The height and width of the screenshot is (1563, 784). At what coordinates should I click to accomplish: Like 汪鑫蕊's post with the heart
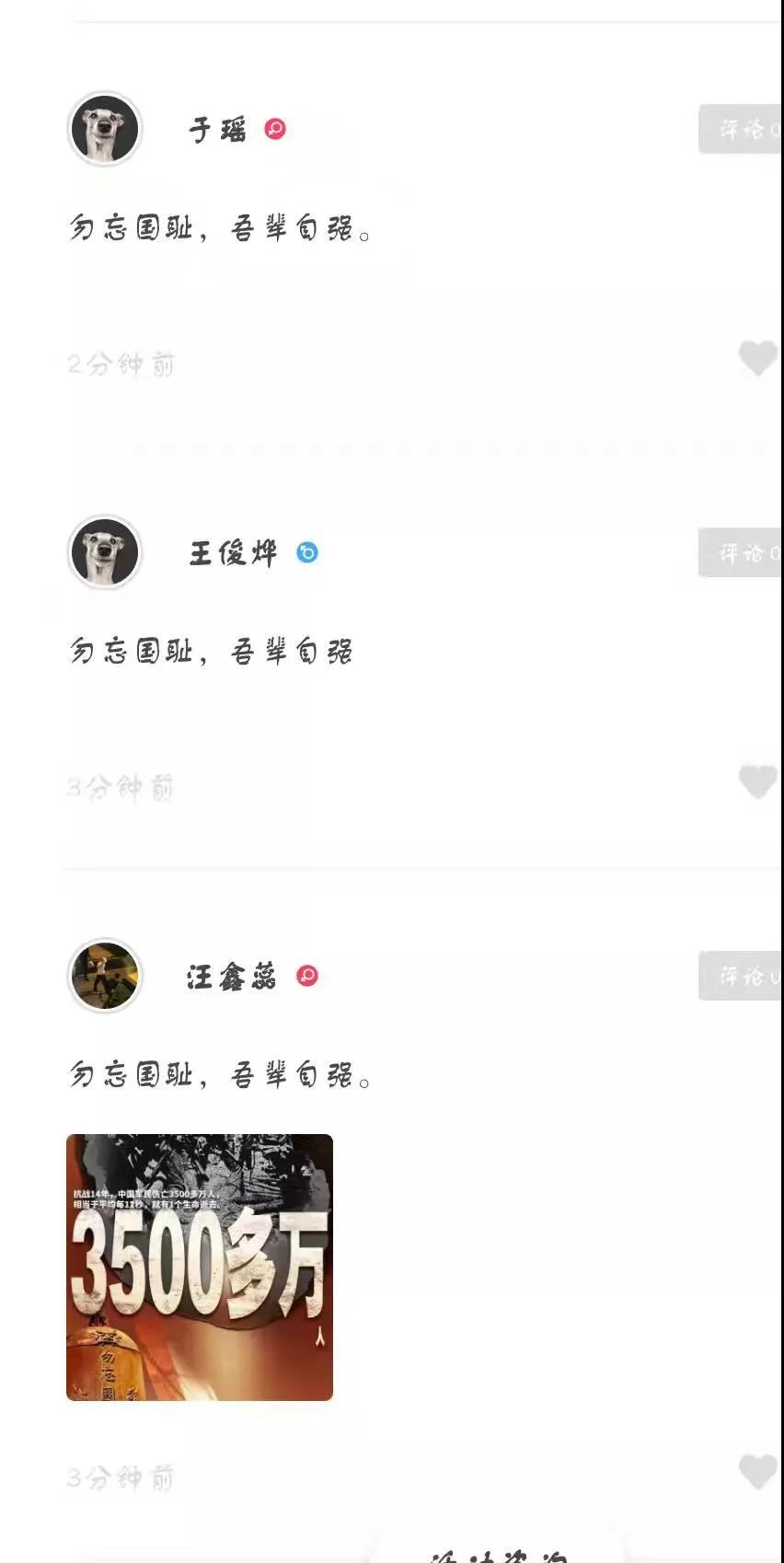tap(758, 1472)
